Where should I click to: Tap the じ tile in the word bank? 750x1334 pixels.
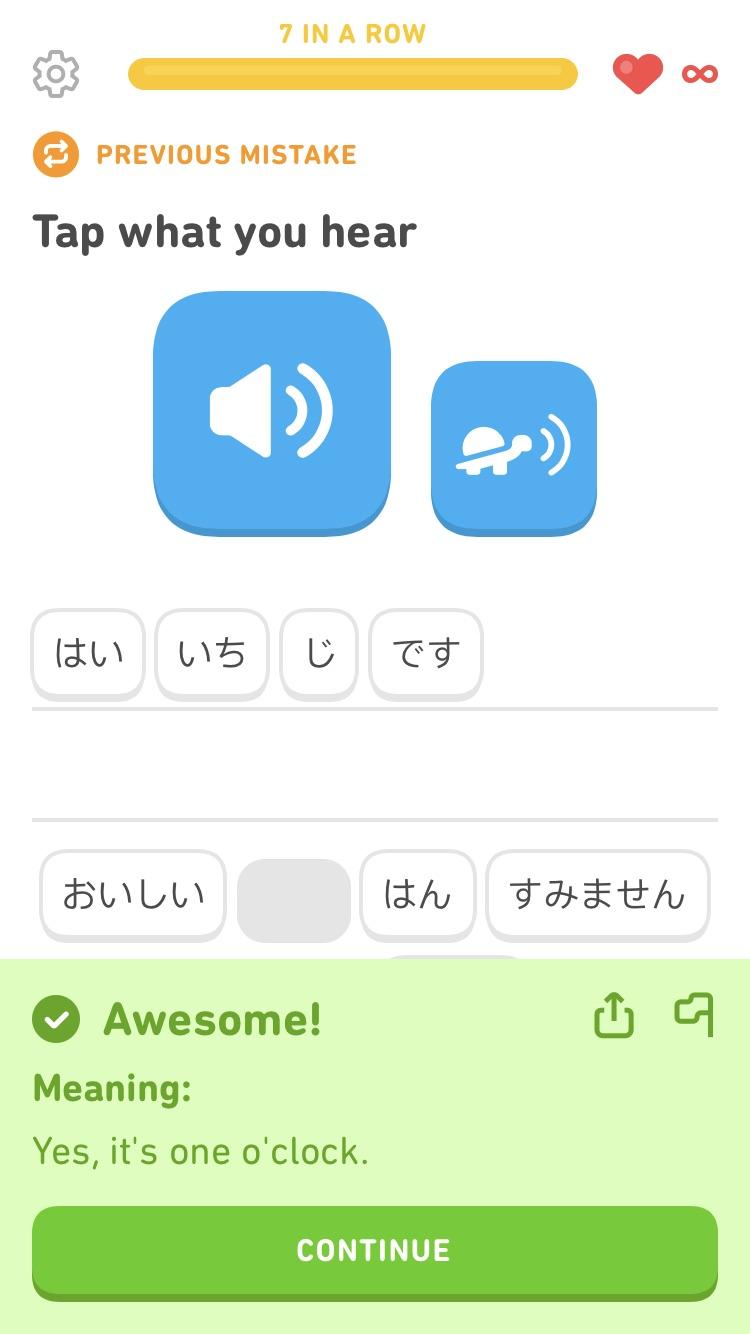319,654
